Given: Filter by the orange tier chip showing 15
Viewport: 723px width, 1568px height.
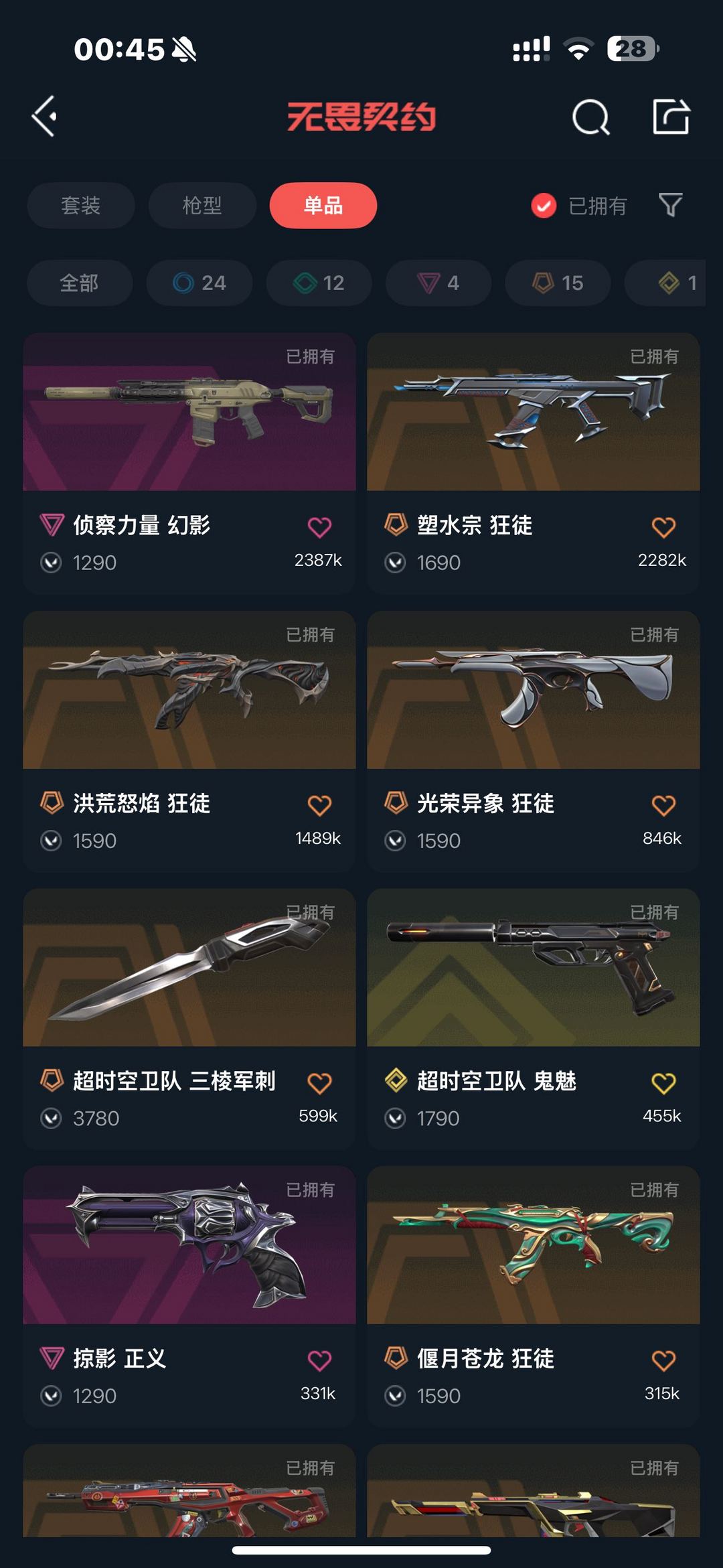Looking at the screenshot, I should tap(558, 283).
